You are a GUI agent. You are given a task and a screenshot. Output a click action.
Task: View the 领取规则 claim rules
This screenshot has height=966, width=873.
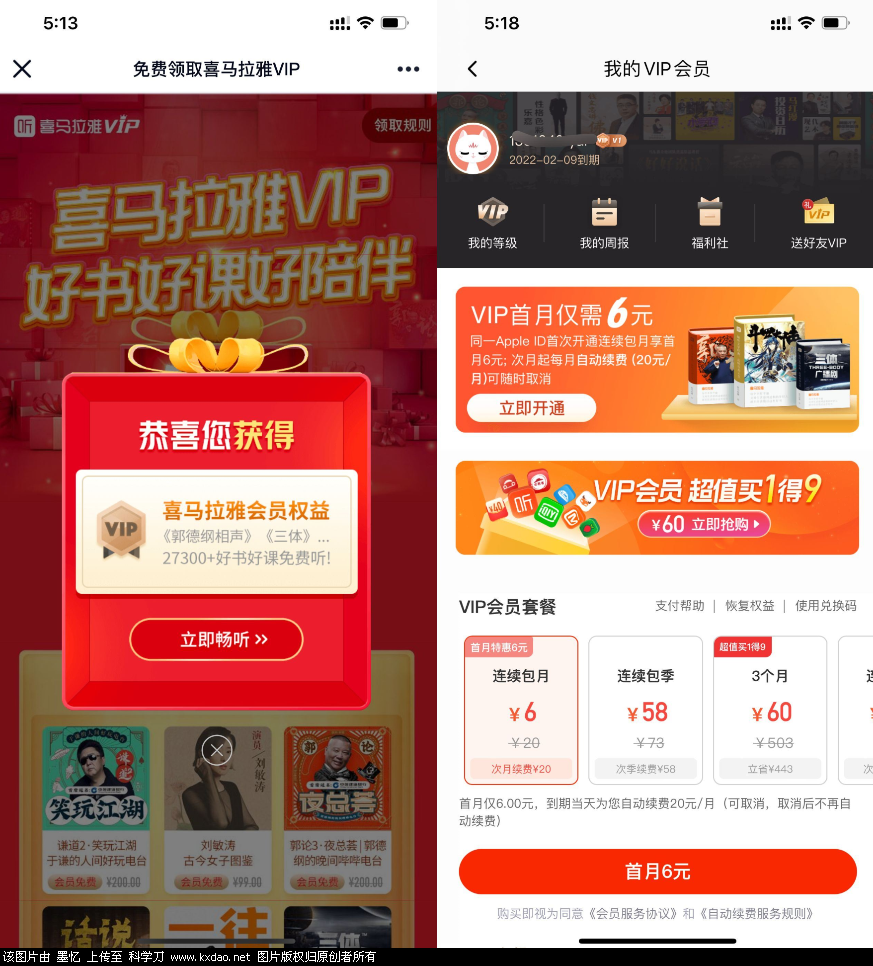[402, 125]
